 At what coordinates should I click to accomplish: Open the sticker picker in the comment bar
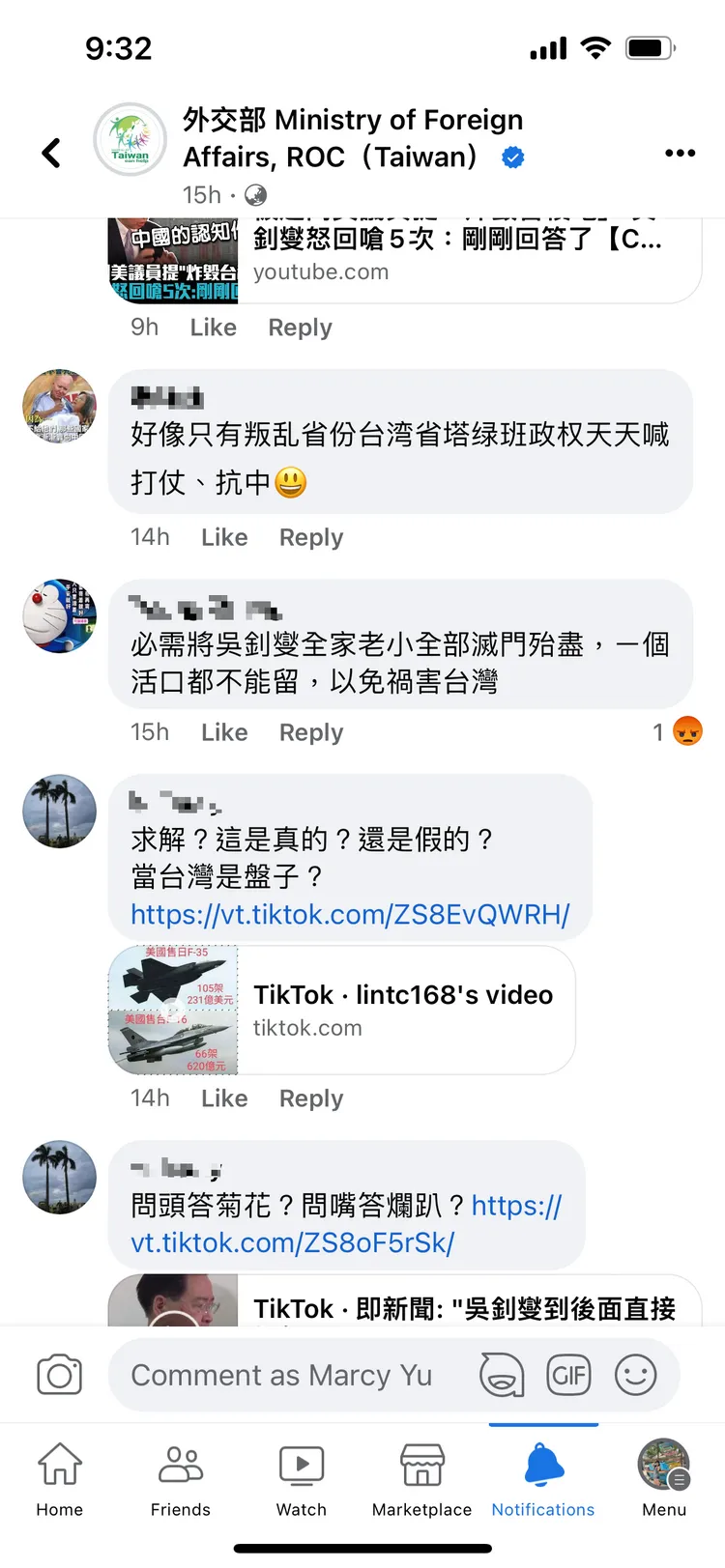(x=502, y=1375)
